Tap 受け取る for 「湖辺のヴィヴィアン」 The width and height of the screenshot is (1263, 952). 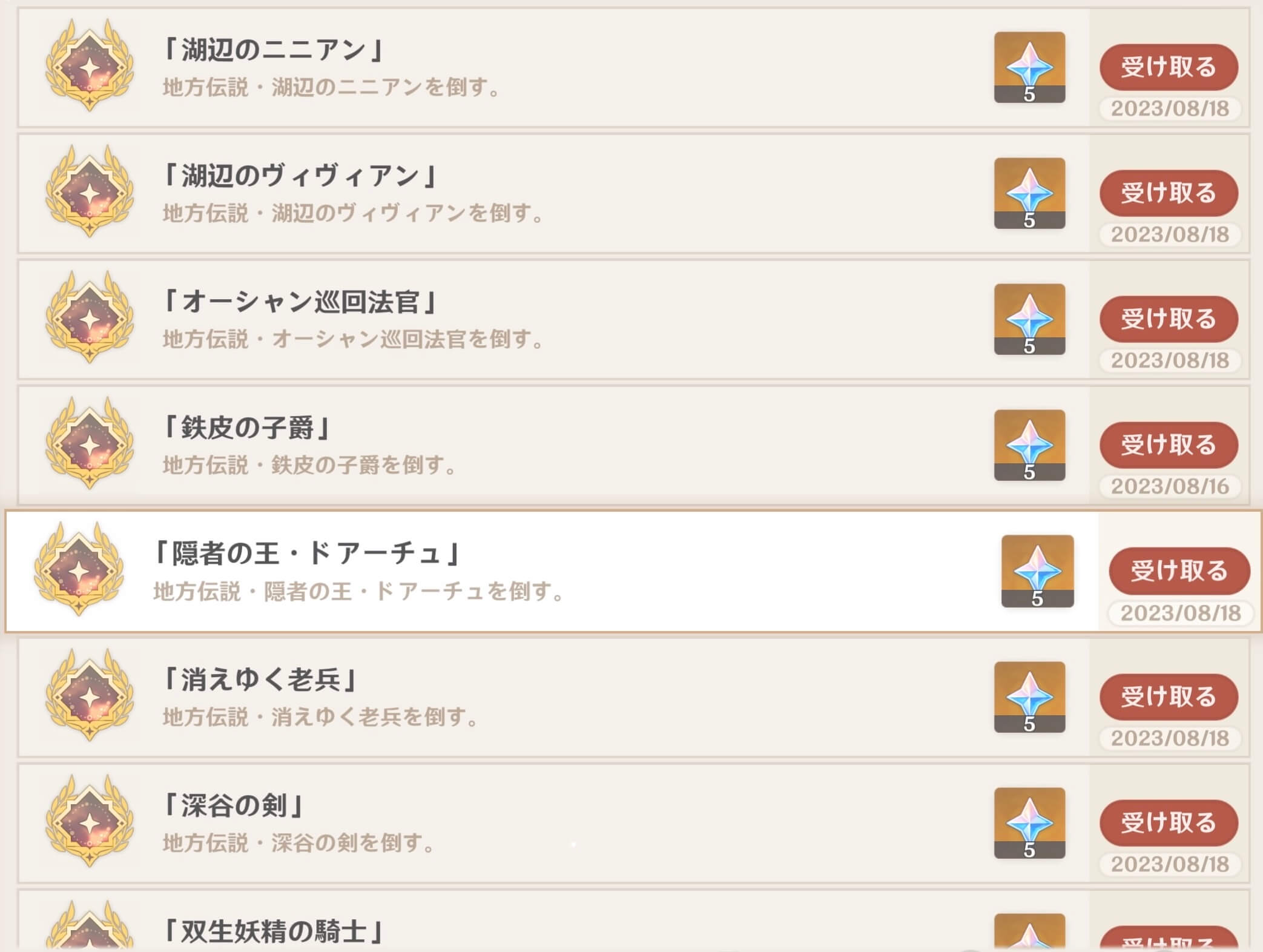coord(1168,193)
